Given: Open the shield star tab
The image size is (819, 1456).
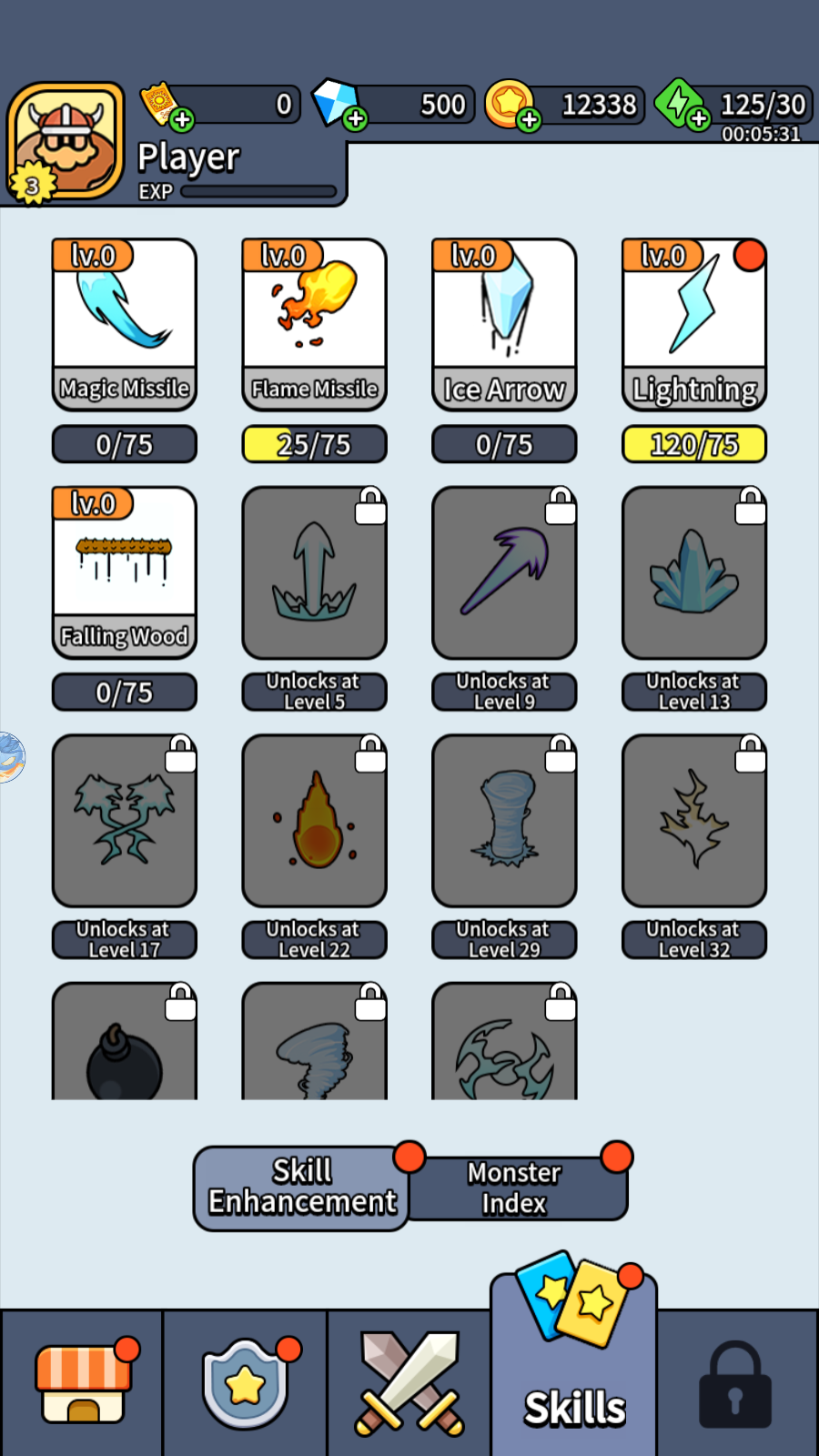Looking at the screenshot, I should click(x=245, y=1383).
